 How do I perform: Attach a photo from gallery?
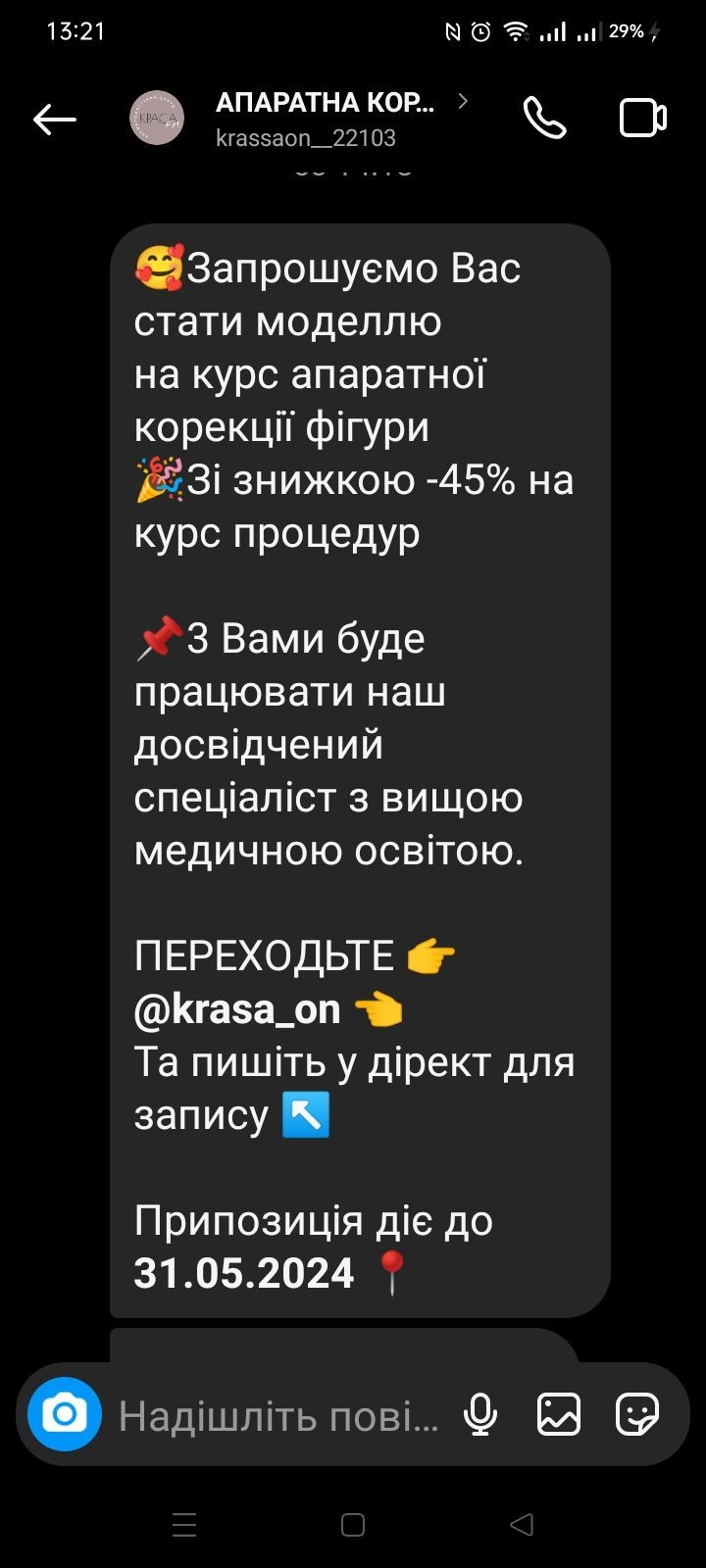pos(559,1414)
